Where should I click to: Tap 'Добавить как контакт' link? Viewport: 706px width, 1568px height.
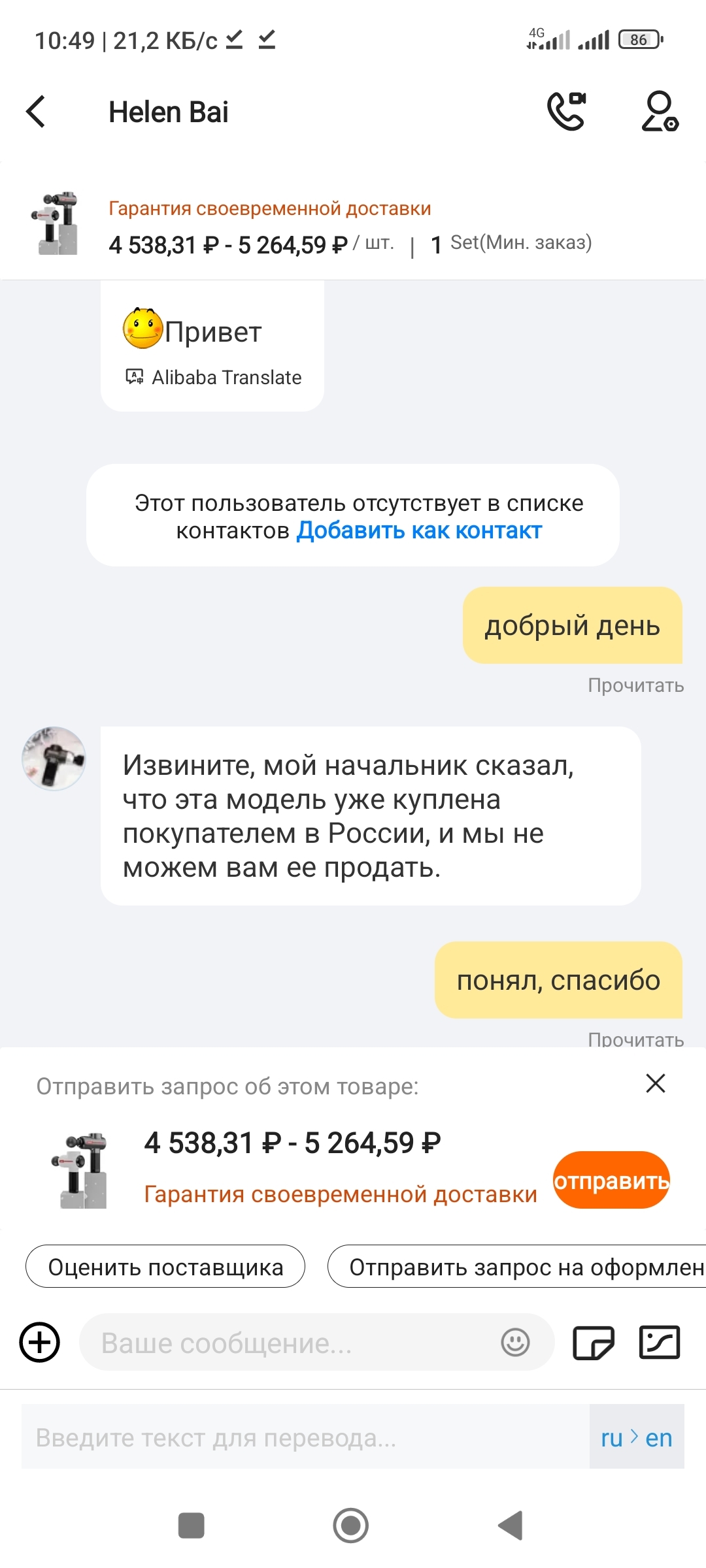pos(419,531)
